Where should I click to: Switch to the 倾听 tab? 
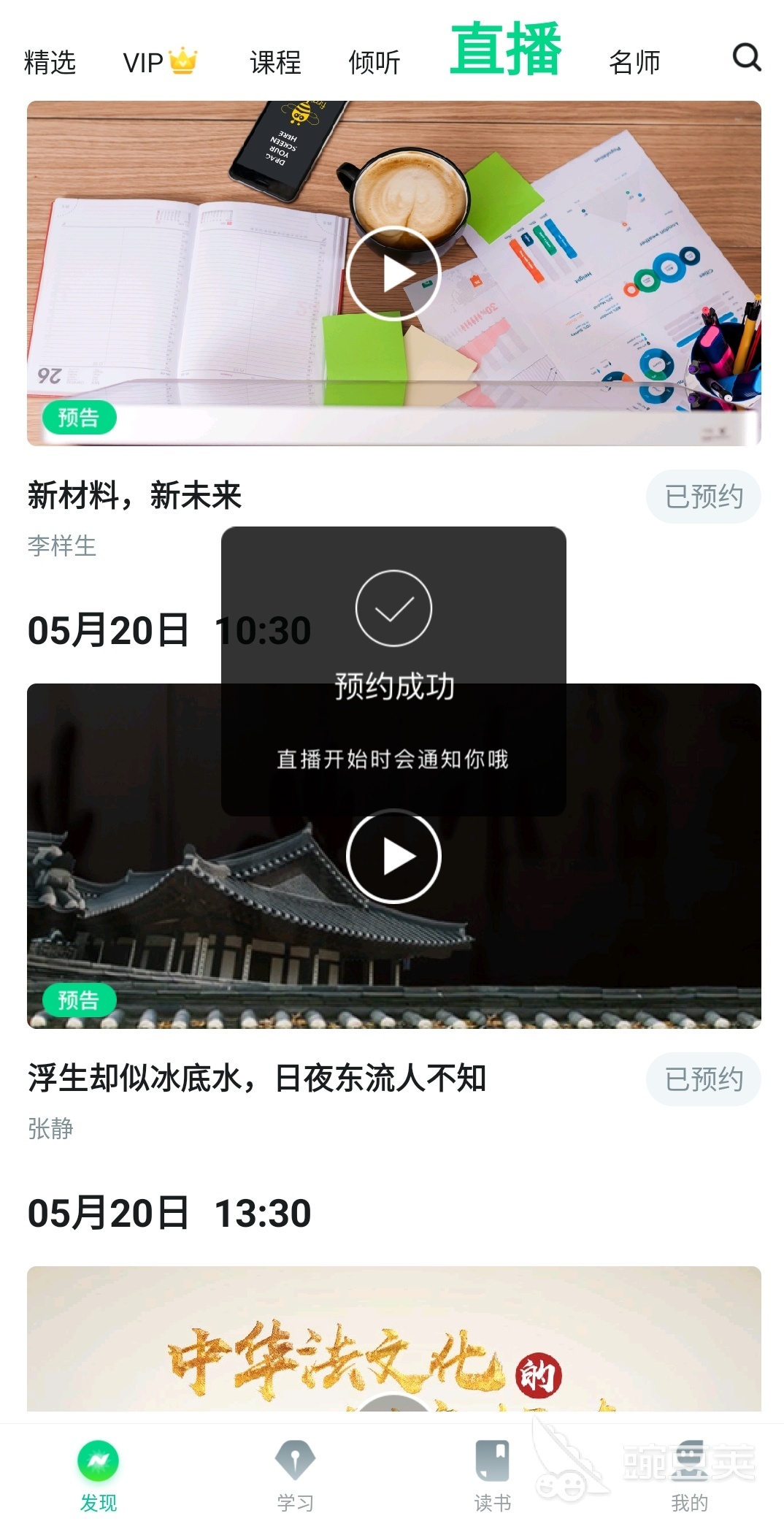[x=374, y=63]
